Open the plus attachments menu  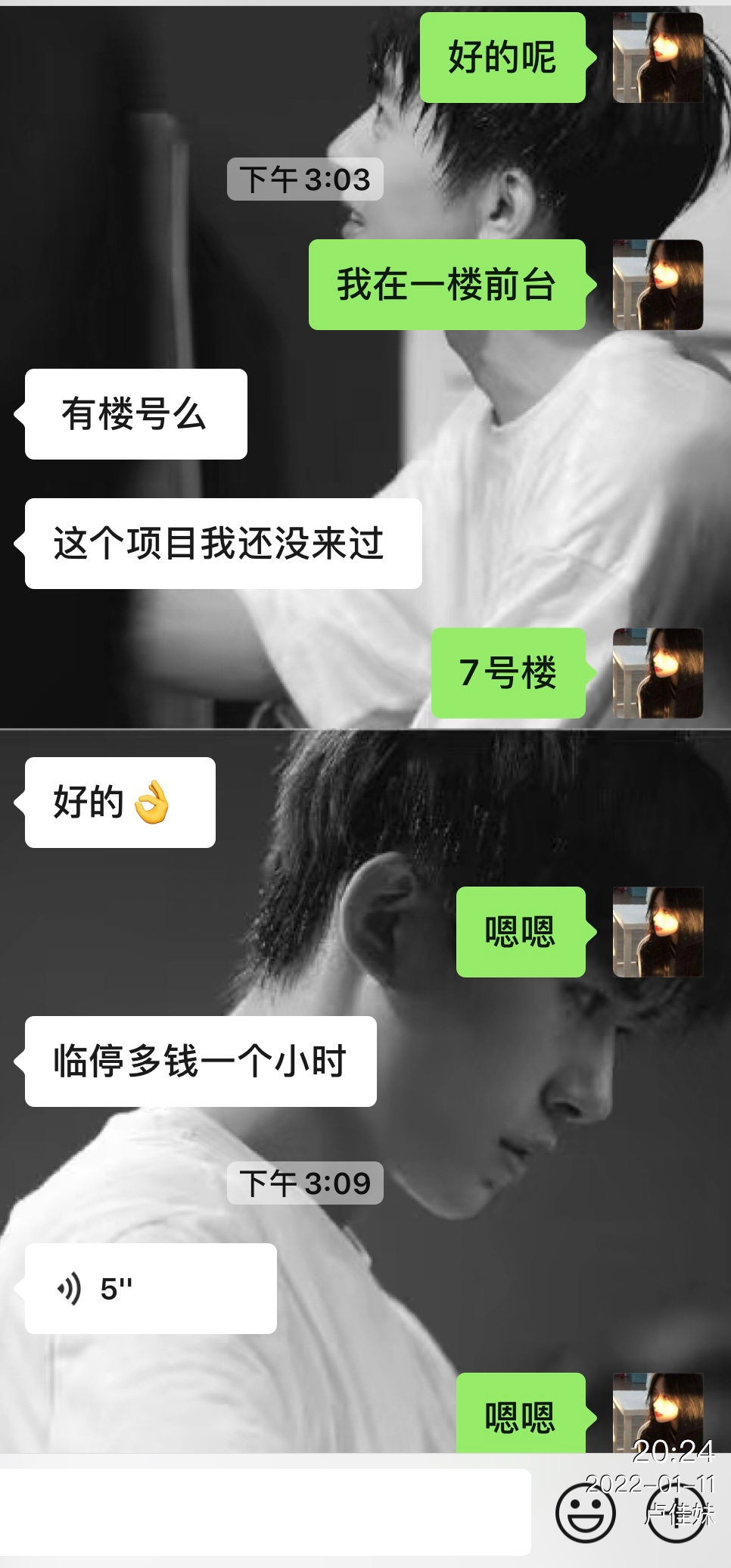click(x=677, y=1512)
